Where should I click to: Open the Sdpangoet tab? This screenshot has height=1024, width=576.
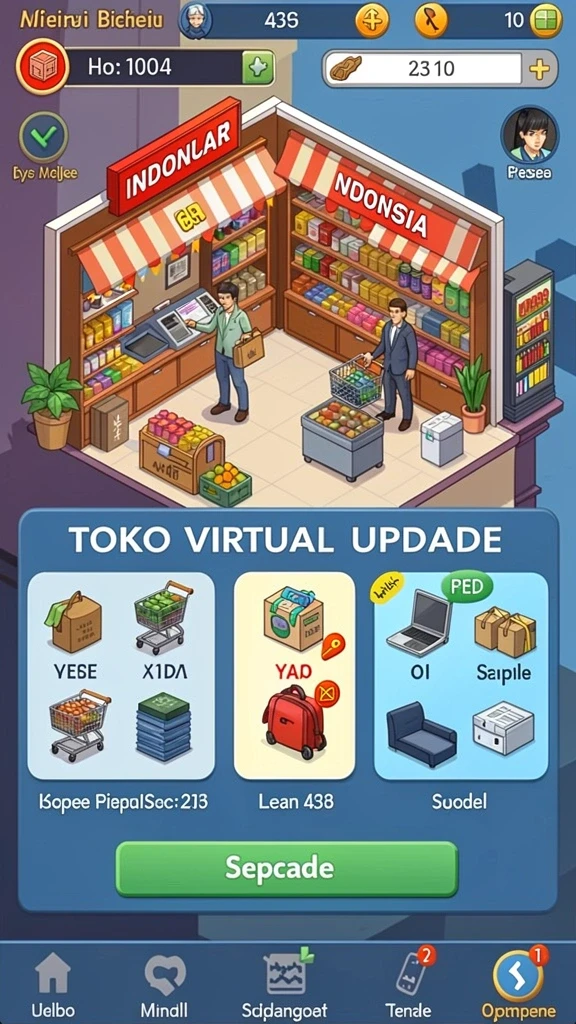[285, 984]
